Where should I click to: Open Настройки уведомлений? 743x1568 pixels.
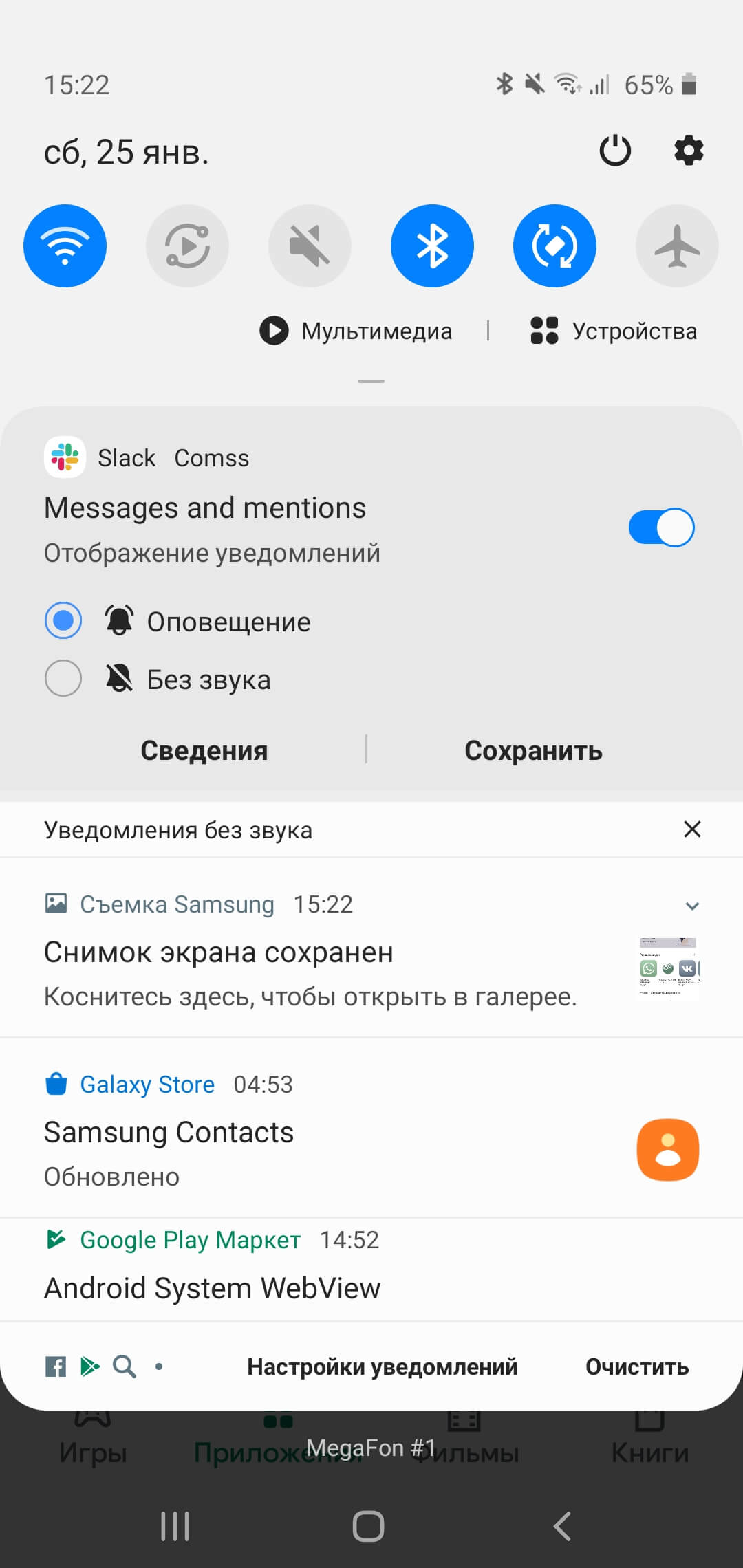pyautogui.click(x=382, y=1366)
